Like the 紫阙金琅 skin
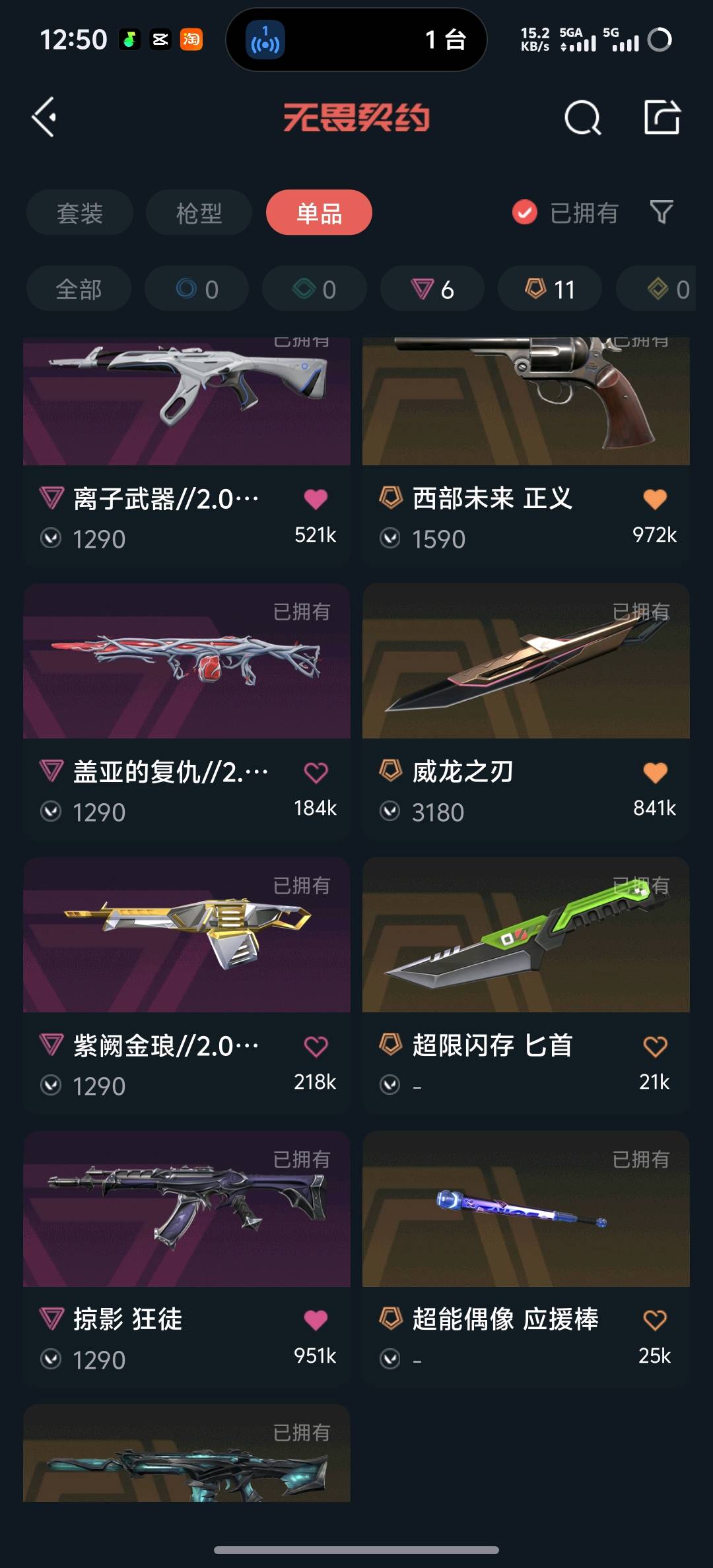Viewport: 713px width, 1568px height. pyautogui.click(x=316, y=1046)
